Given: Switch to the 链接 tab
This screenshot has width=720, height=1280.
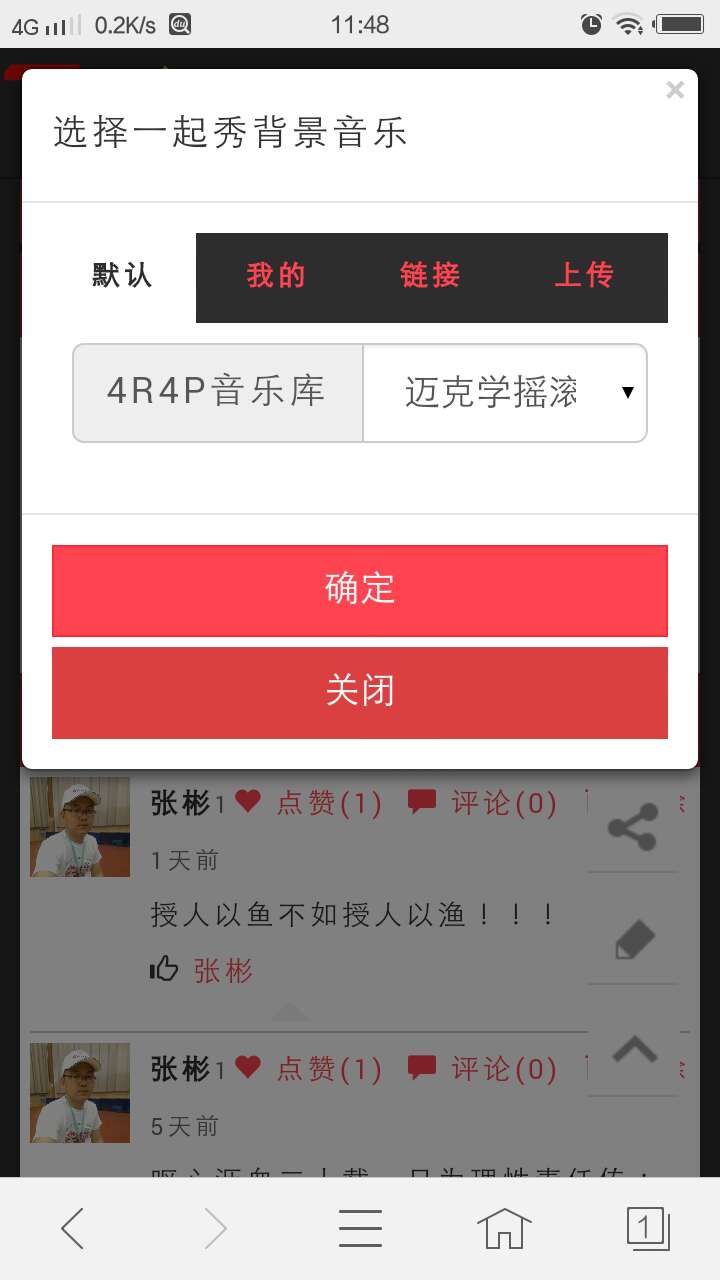Looking at the screenshot, I should (x=430, y=276).
